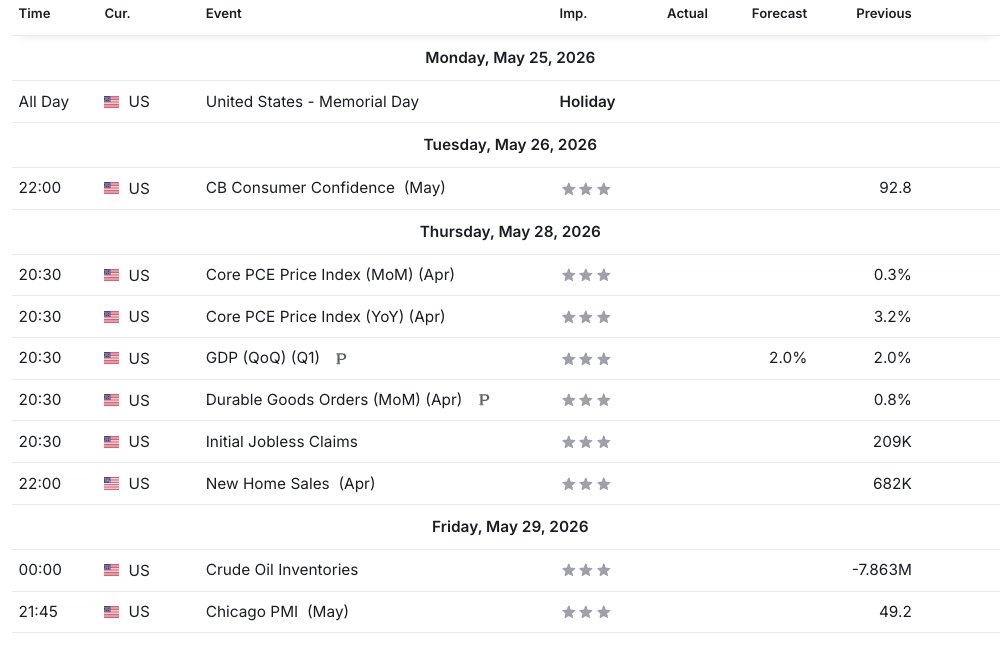Open the CB Consumer Confidence (May) event
Viewport: 1000px width, 651px height.
pos(325,188)
